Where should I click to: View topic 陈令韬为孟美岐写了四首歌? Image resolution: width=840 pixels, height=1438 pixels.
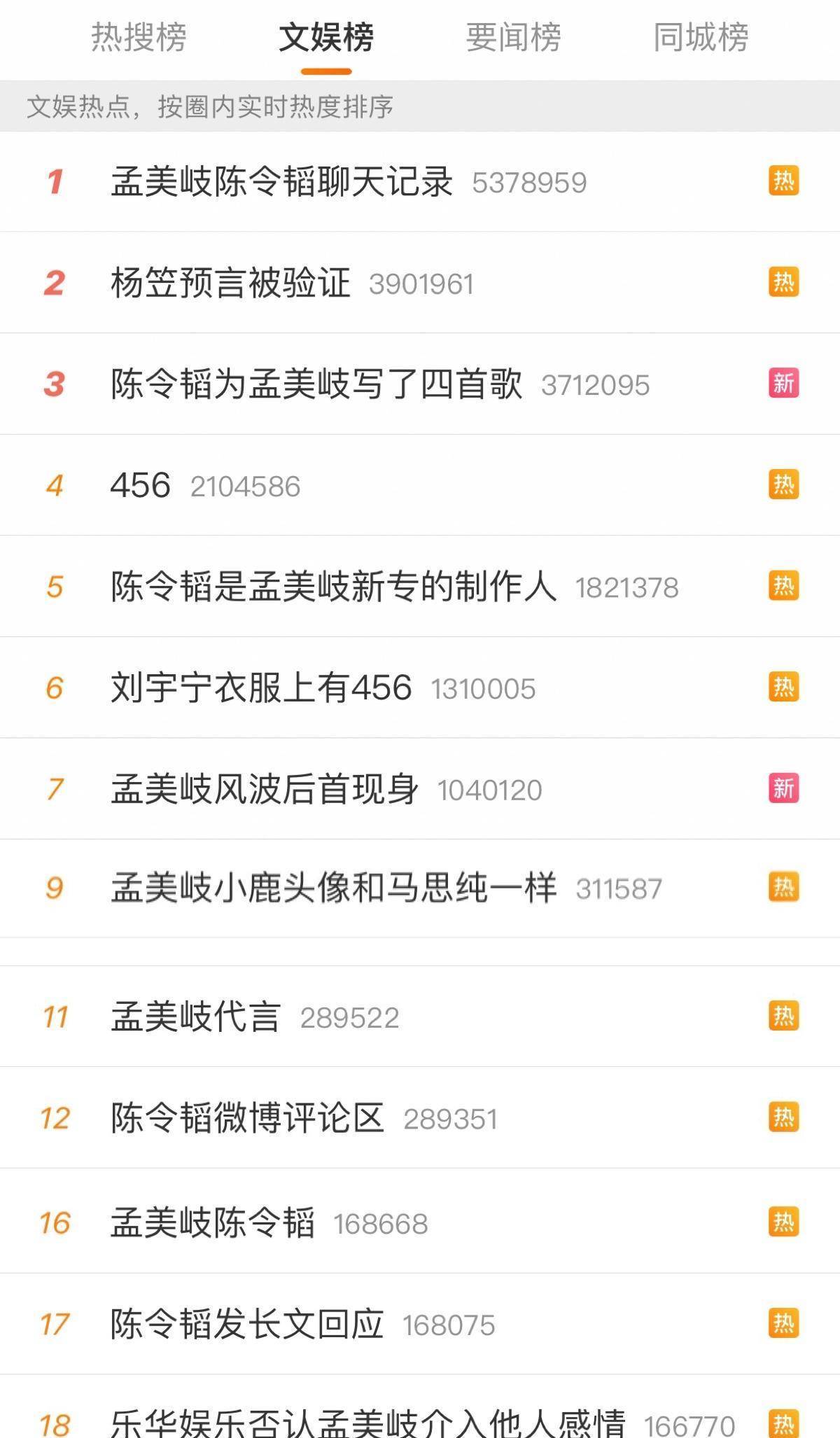(x=420, y=384)
